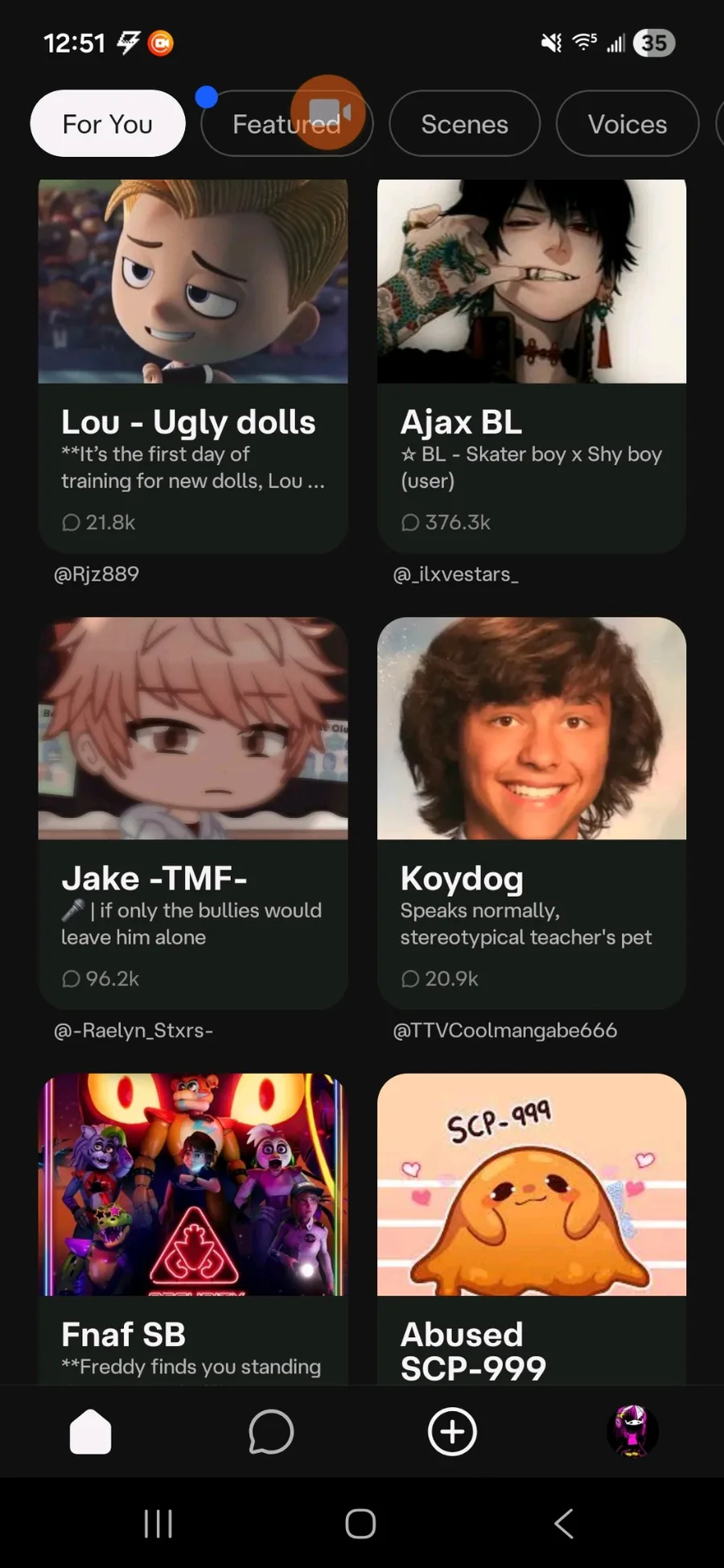The width and height of the screenshot is (724, 1568).
Task: Create a new character with plus icon
Action: coord(452,1431)
